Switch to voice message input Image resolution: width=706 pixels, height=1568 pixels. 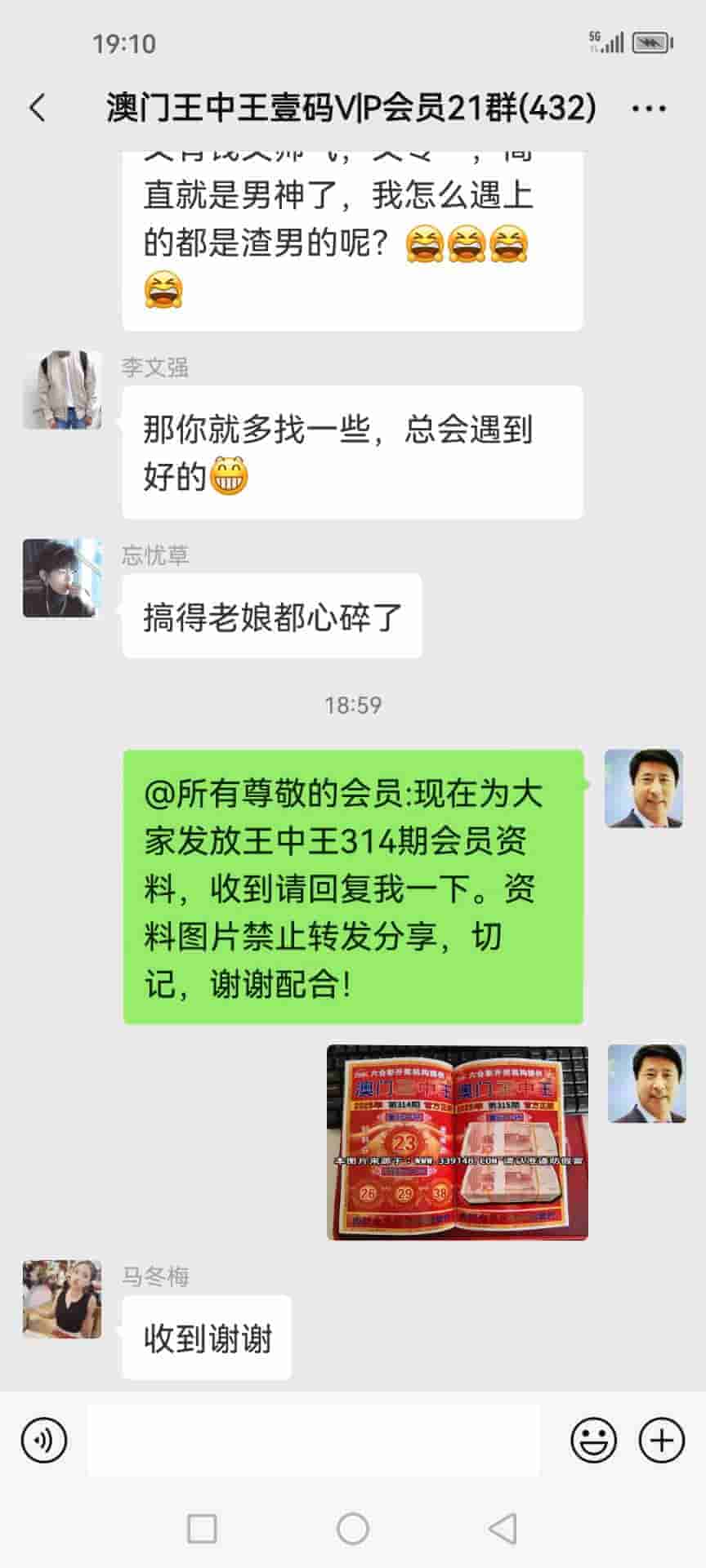coord(44,1440)
